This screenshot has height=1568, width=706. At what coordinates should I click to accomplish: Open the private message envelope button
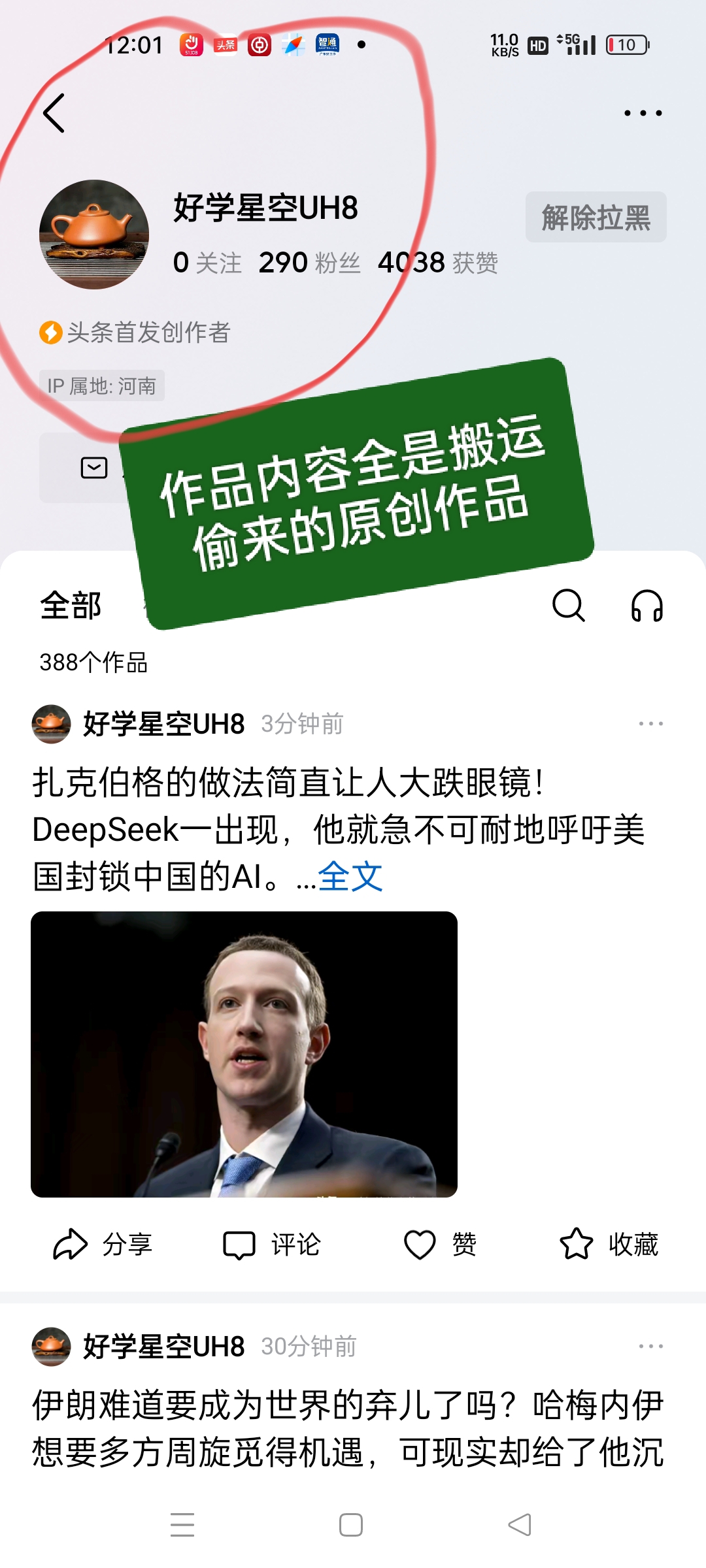(x=93, y=468)
